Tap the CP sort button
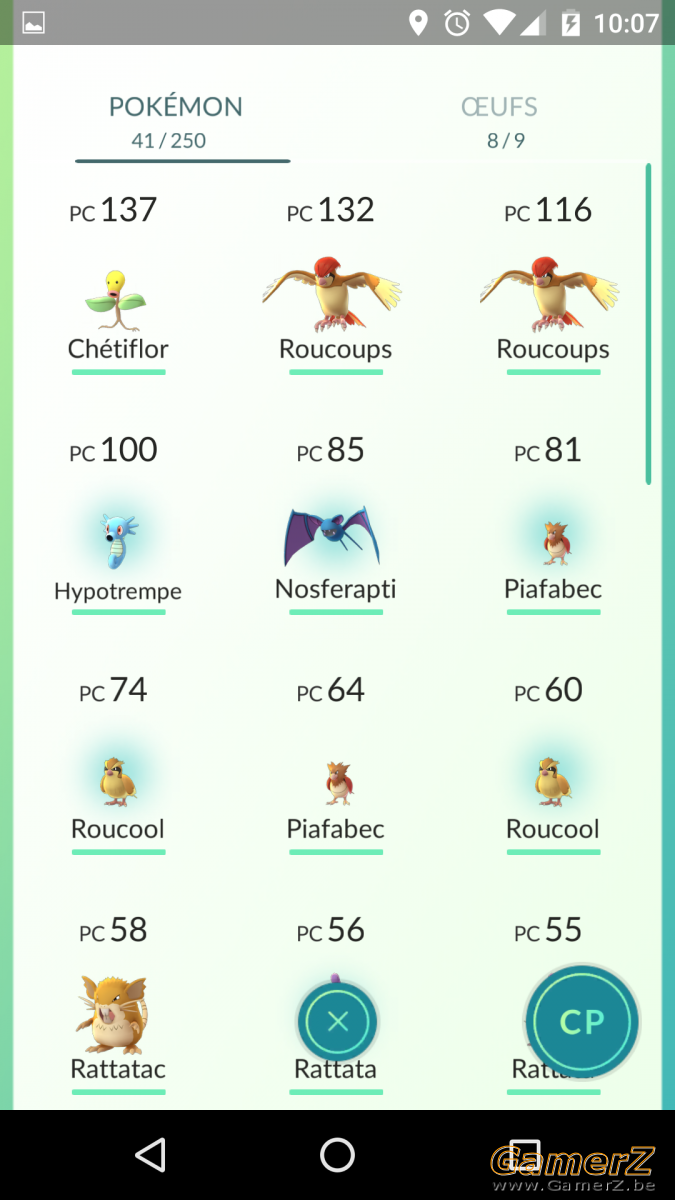 [582, 1021]
